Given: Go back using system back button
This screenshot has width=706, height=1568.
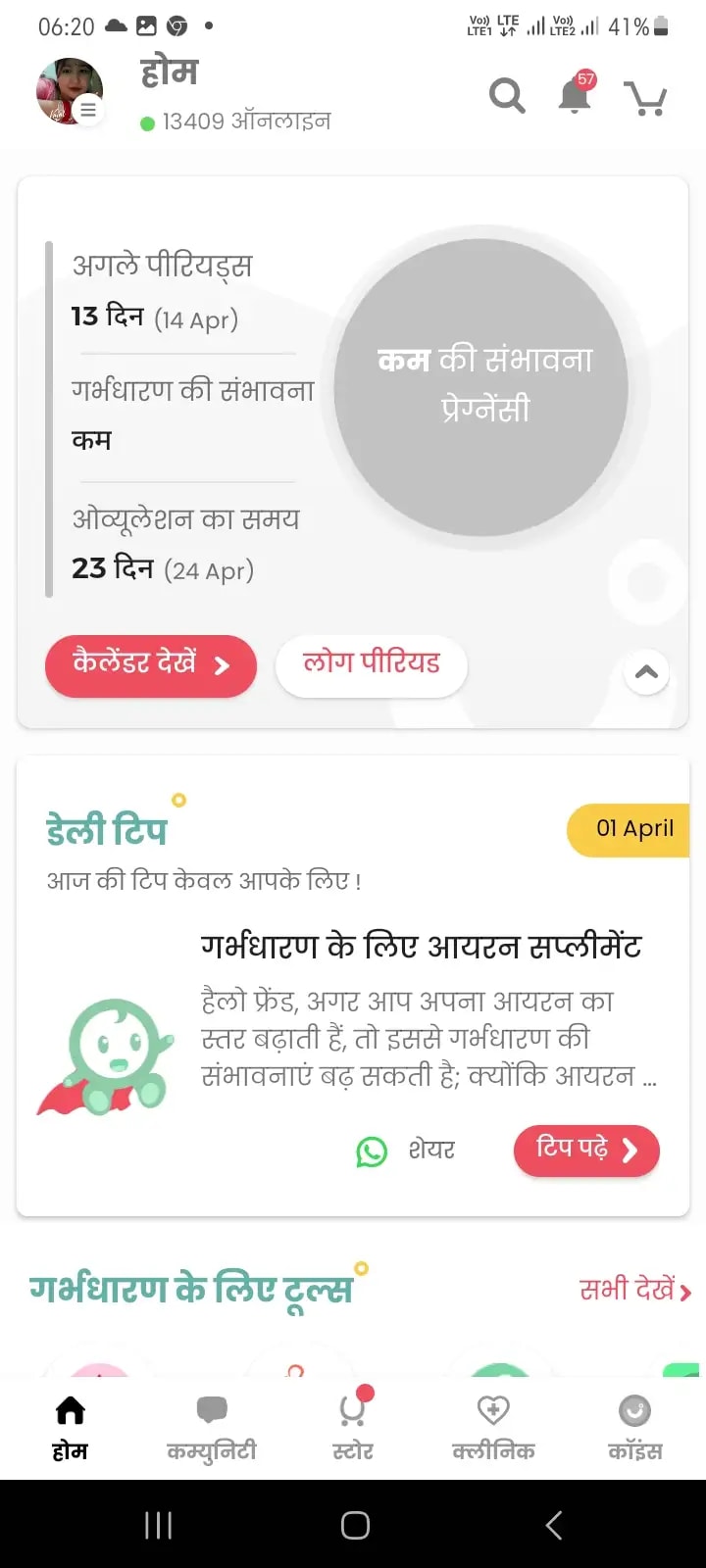Looking at the screenshot, I should pos(553,1525).
